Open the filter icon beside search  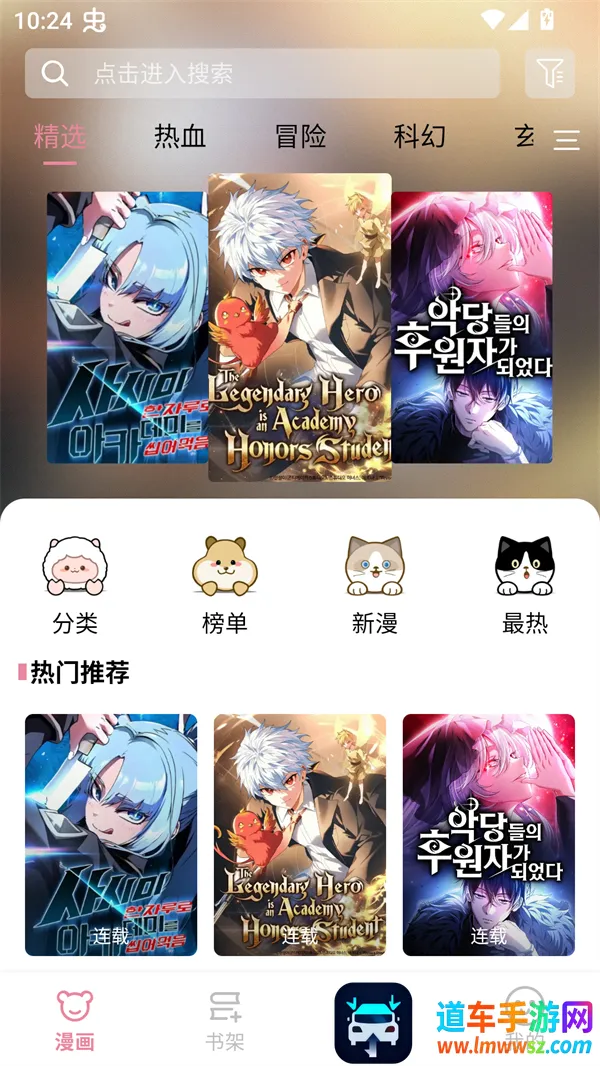[550, 73]
